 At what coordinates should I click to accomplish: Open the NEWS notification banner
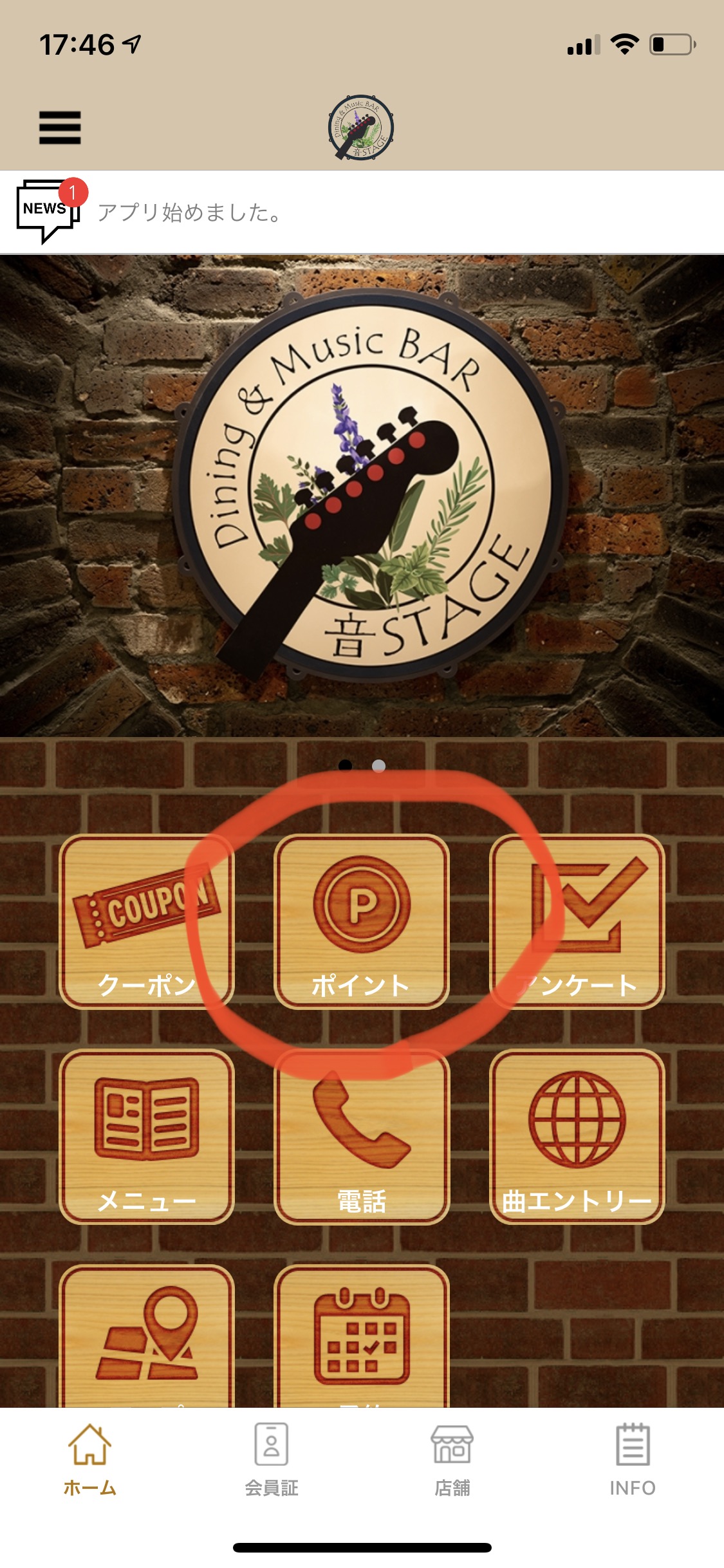[362, 212]
